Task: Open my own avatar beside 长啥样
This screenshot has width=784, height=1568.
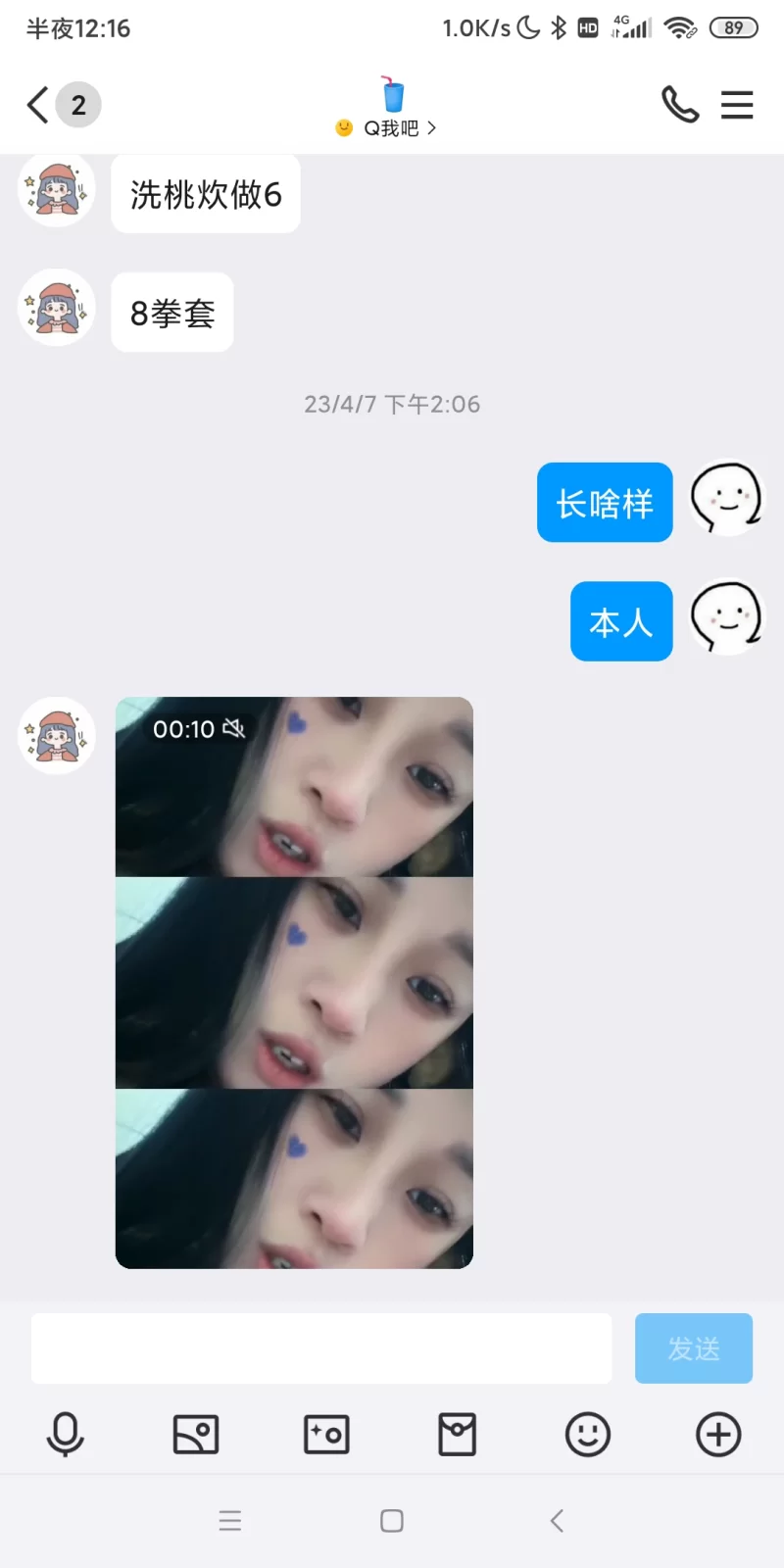Action: 726,499
